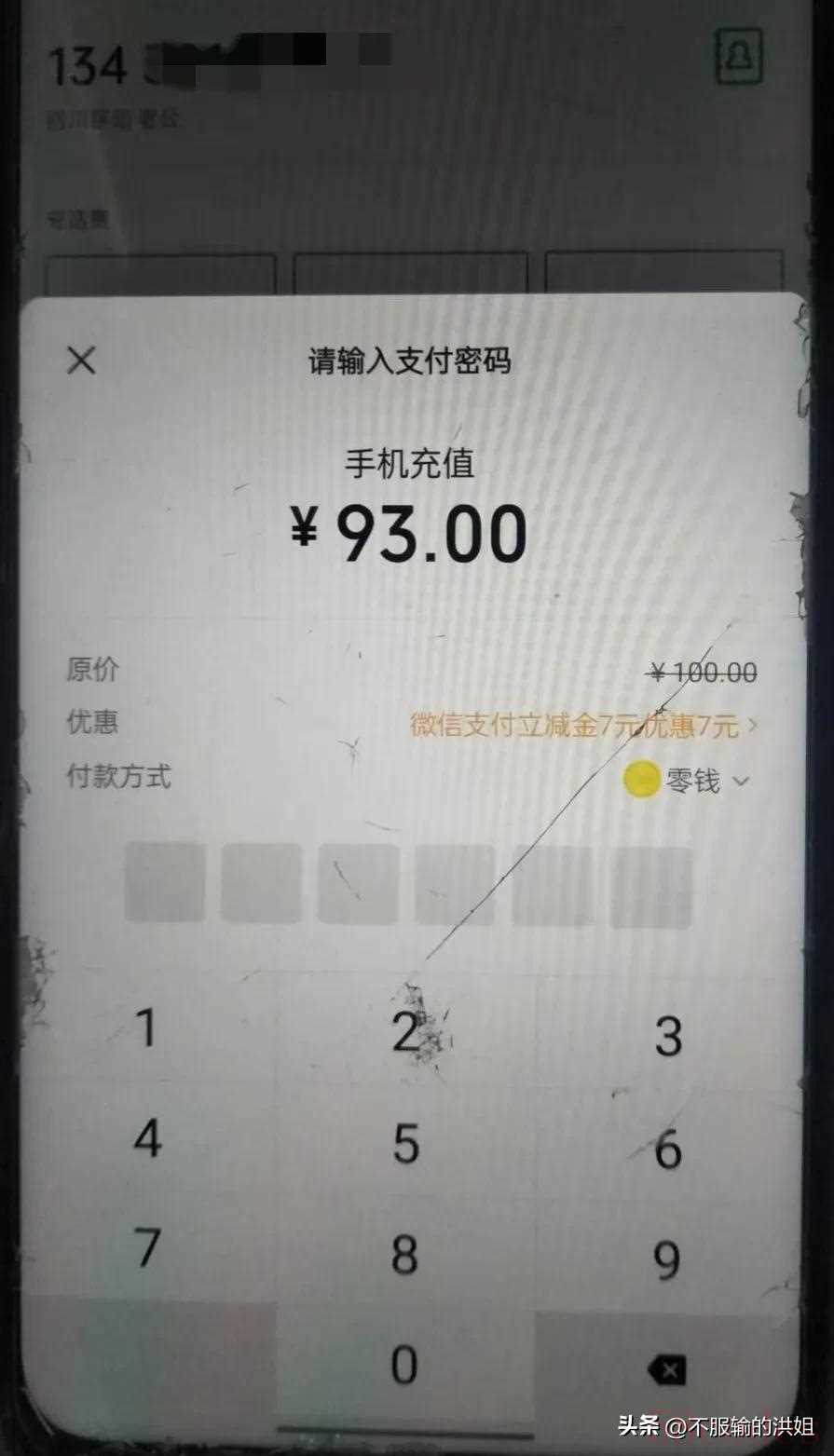
Task: Enter digit 0 on the keypad
Action: click(x=404, y=1365)
